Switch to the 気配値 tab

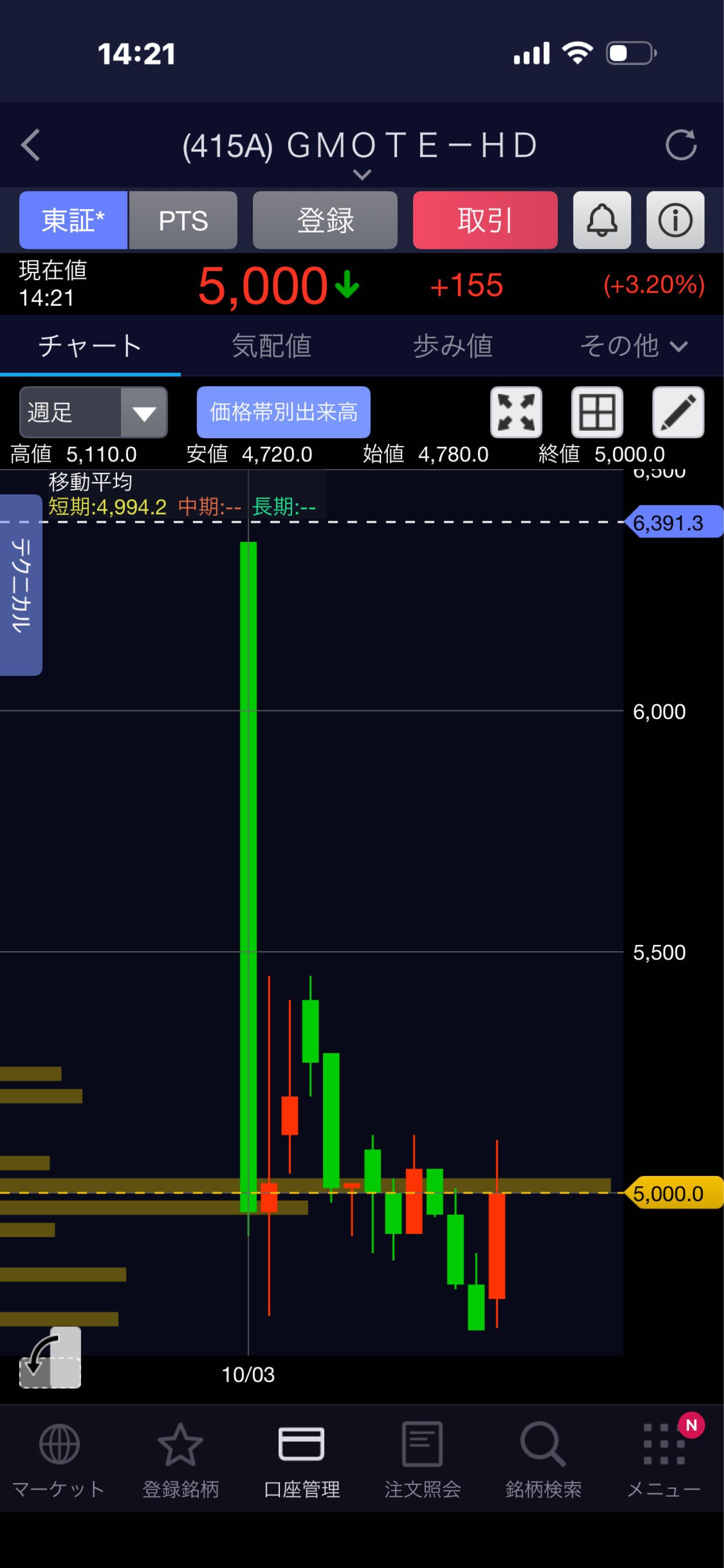click(x=271, y=346)
